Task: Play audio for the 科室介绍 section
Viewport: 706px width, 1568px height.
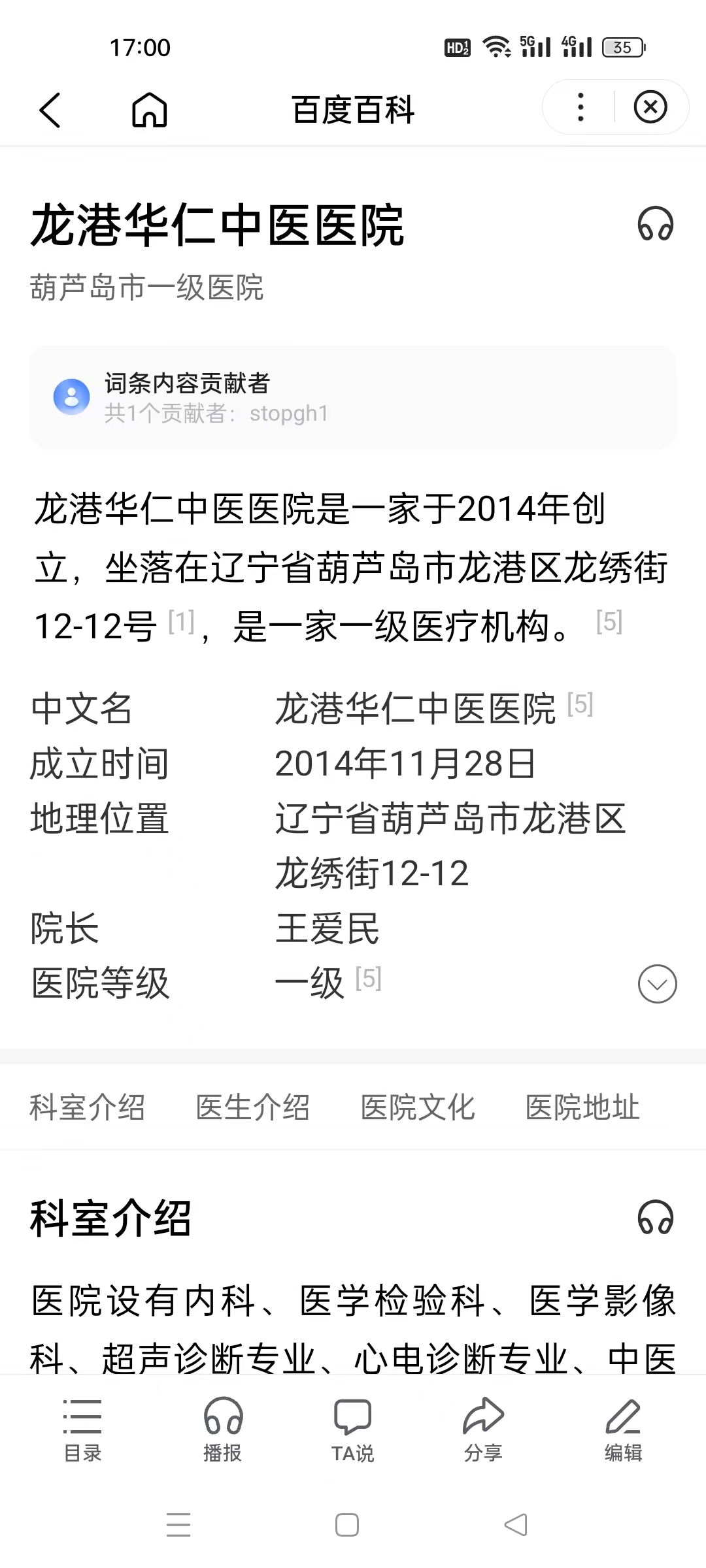Action: 655,1217
